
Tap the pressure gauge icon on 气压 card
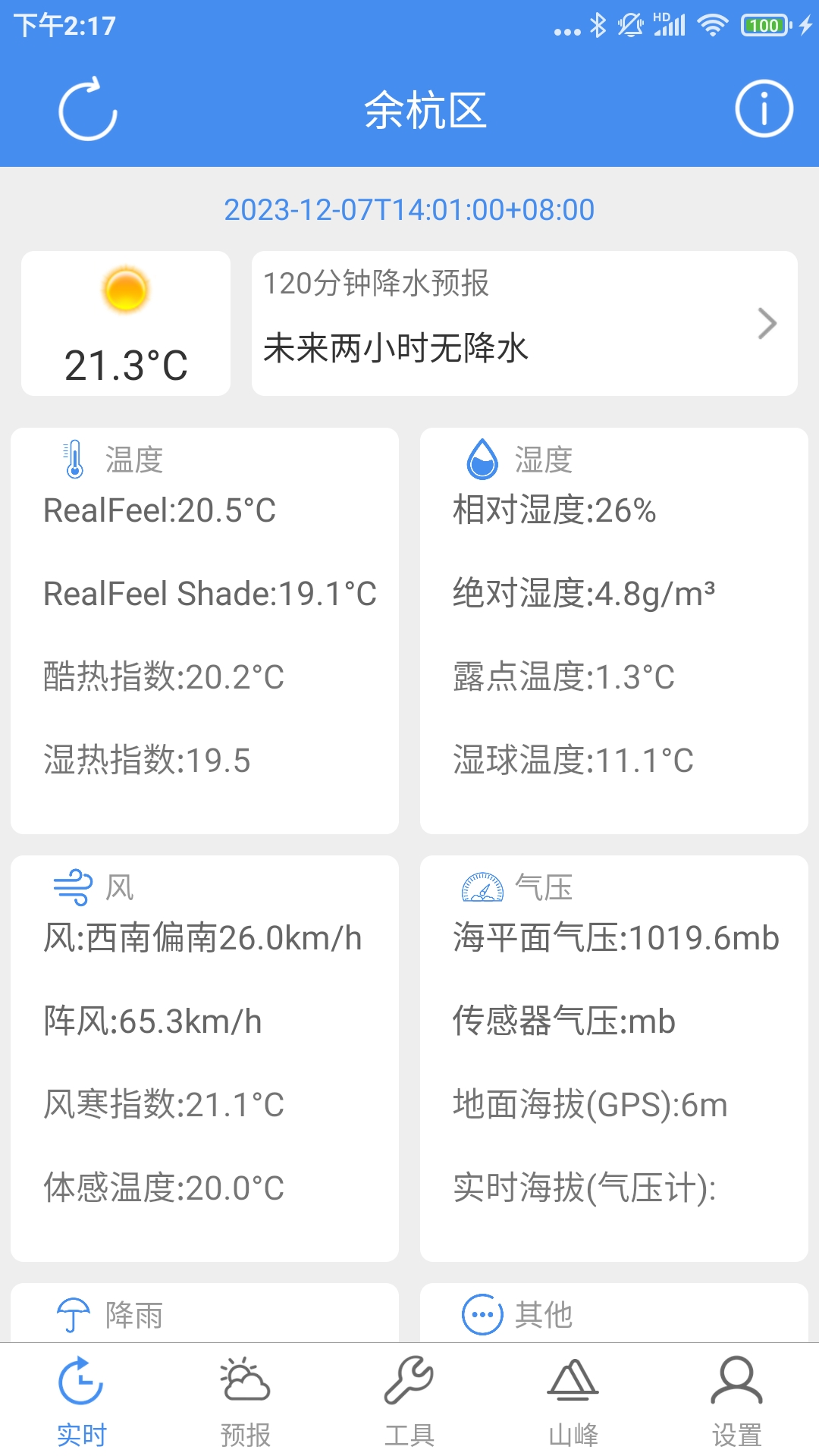pos(482,886)
